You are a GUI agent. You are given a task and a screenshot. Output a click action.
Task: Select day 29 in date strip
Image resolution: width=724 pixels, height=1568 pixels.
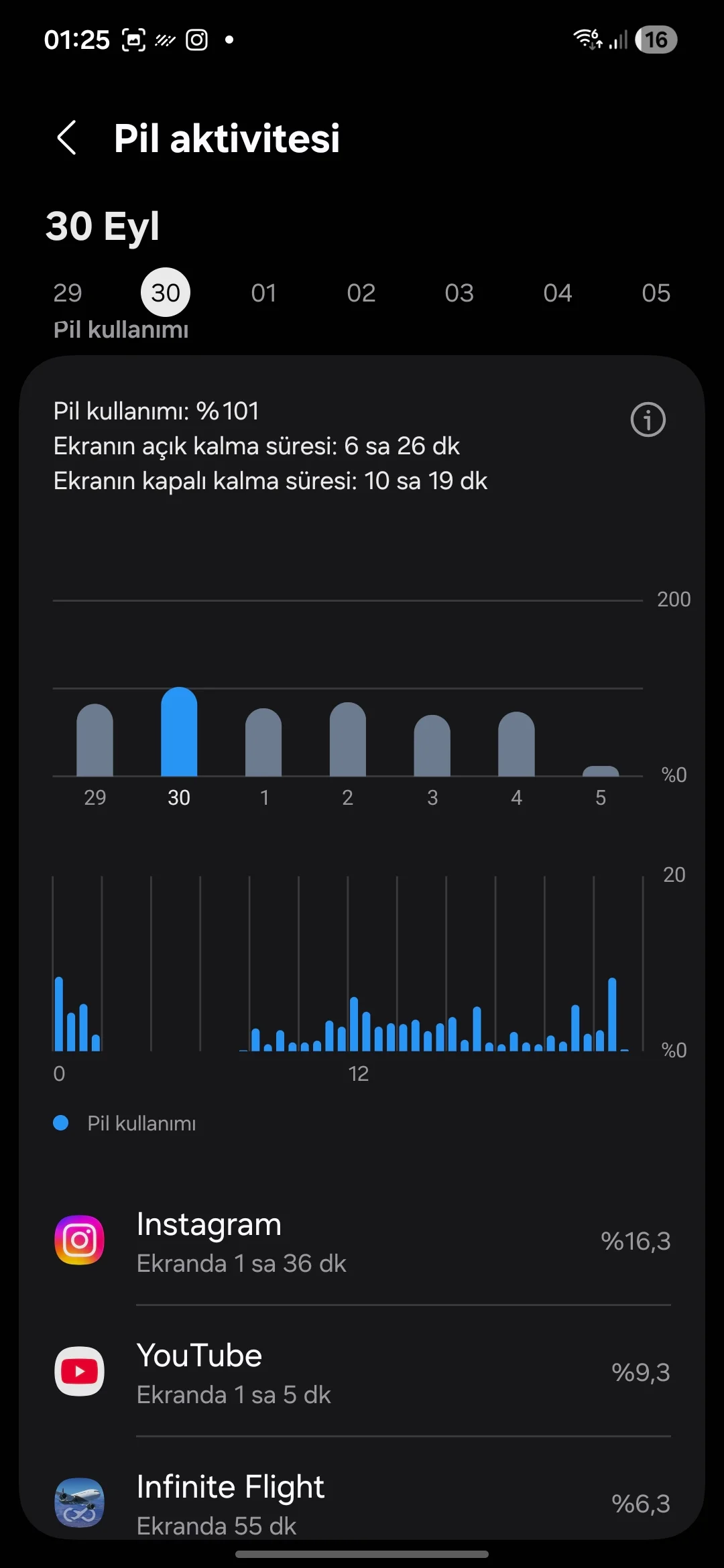[x=68, y=293]
